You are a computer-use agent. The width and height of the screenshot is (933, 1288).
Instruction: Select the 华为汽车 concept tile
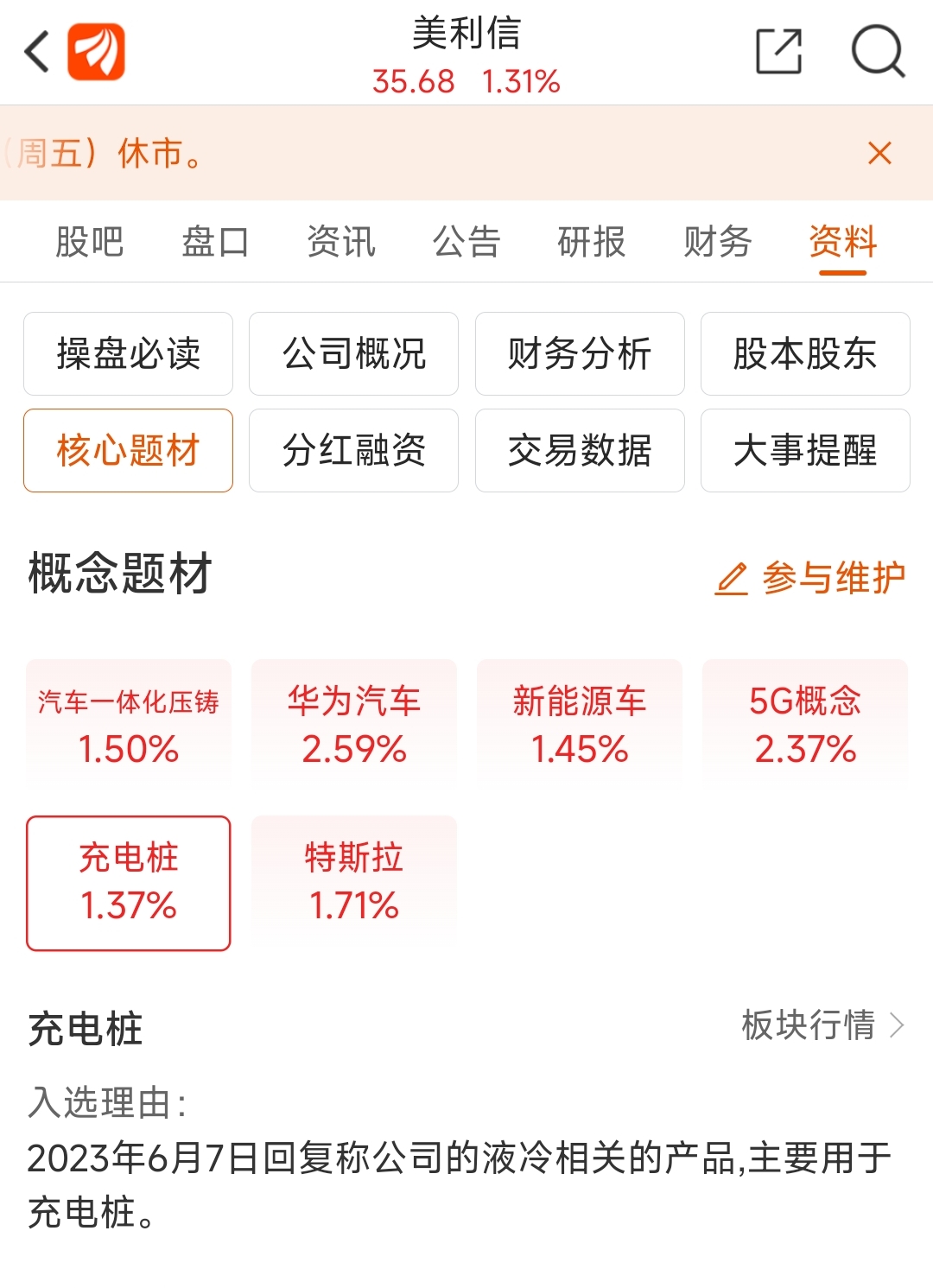pyautogui.click(x=353, y=724)
